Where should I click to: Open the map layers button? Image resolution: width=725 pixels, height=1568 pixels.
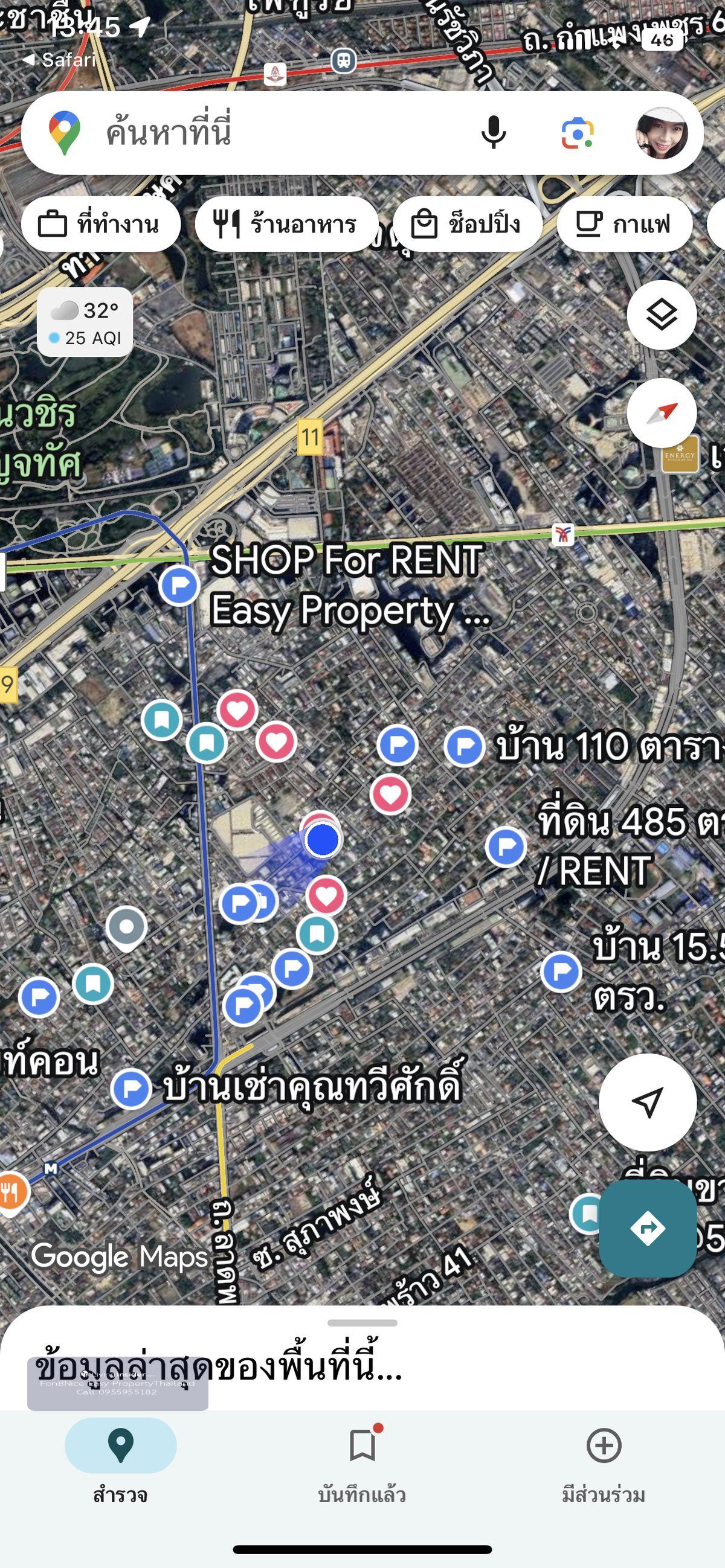pos(661,315)
